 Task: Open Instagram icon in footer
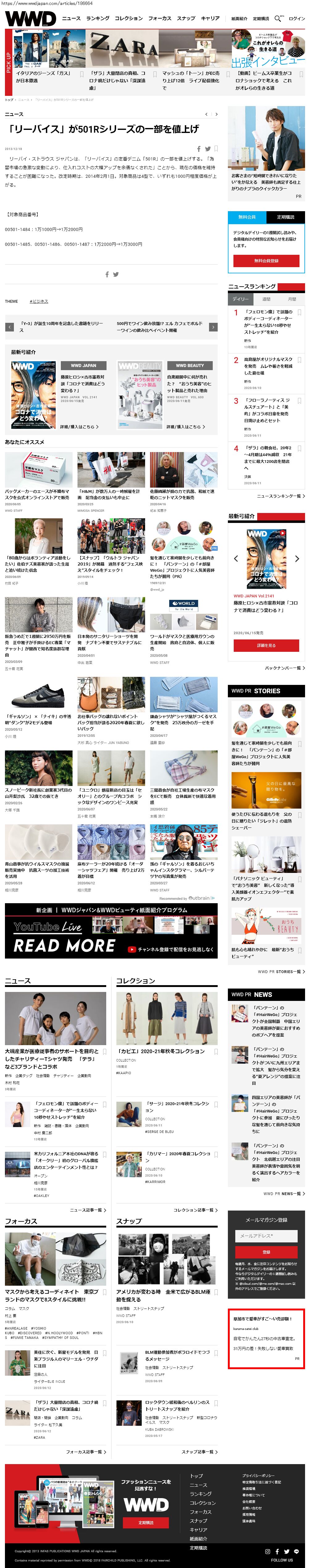point(267,1552)
